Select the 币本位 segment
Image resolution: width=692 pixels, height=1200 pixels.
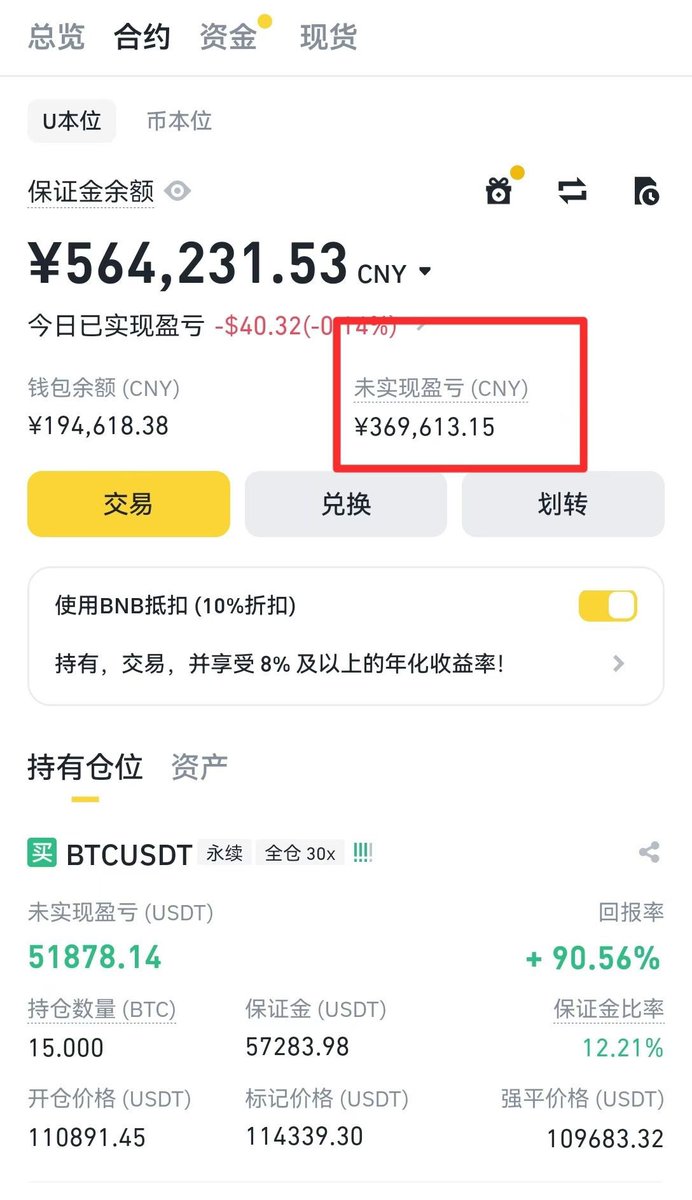(x=179, y=122)
